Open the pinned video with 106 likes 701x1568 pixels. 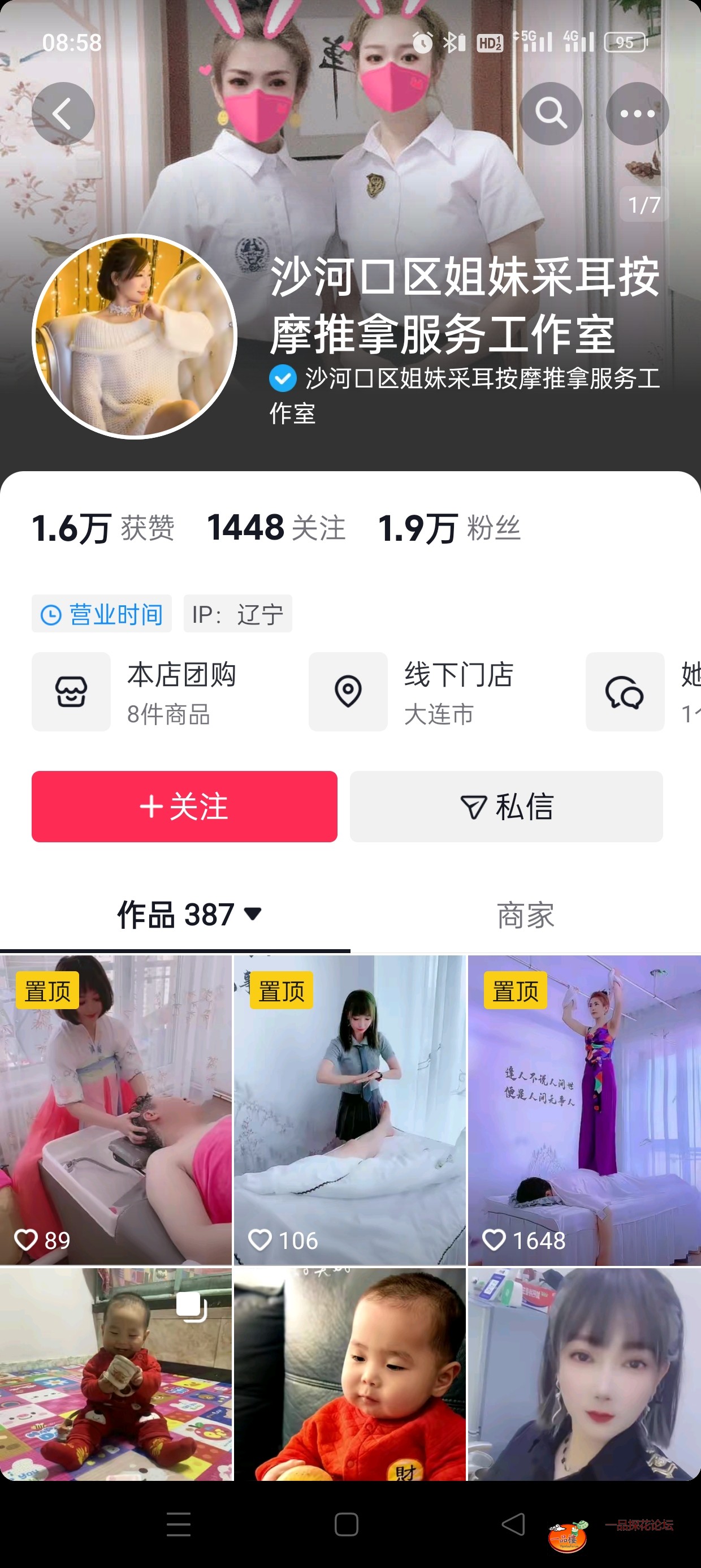coord(350,1109)
